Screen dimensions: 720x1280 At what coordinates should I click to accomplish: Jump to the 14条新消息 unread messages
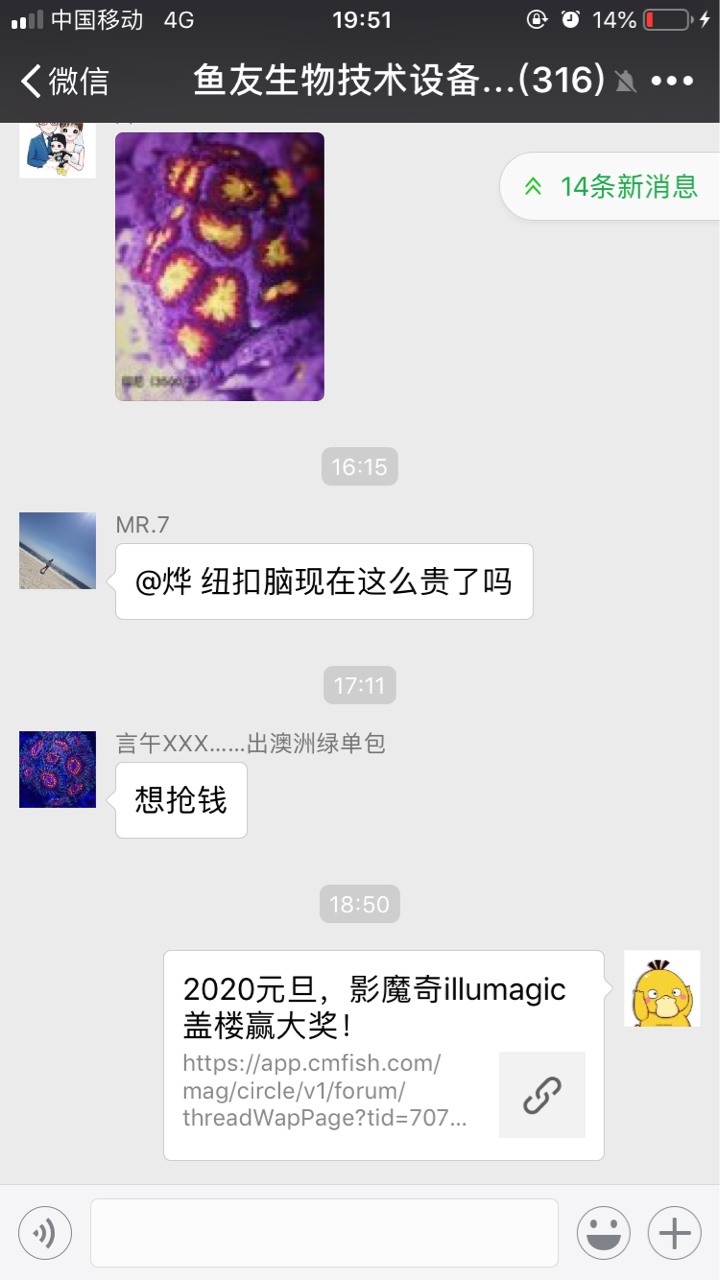coord(612,187)
